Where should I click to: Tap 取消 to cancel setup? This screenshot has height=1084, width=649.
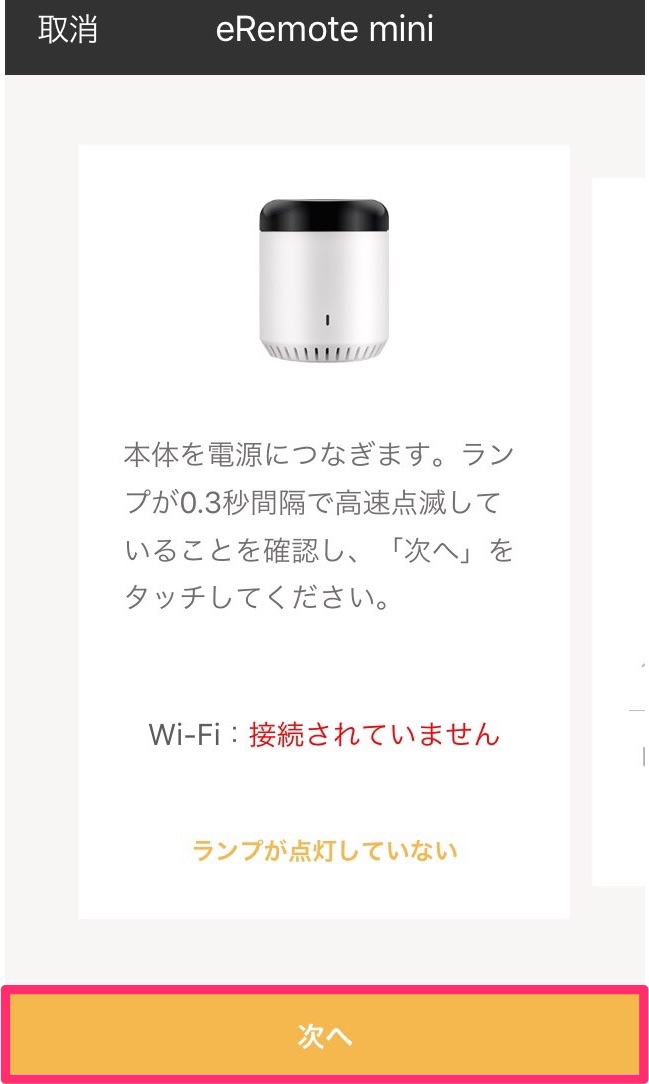tap(68, 29)
